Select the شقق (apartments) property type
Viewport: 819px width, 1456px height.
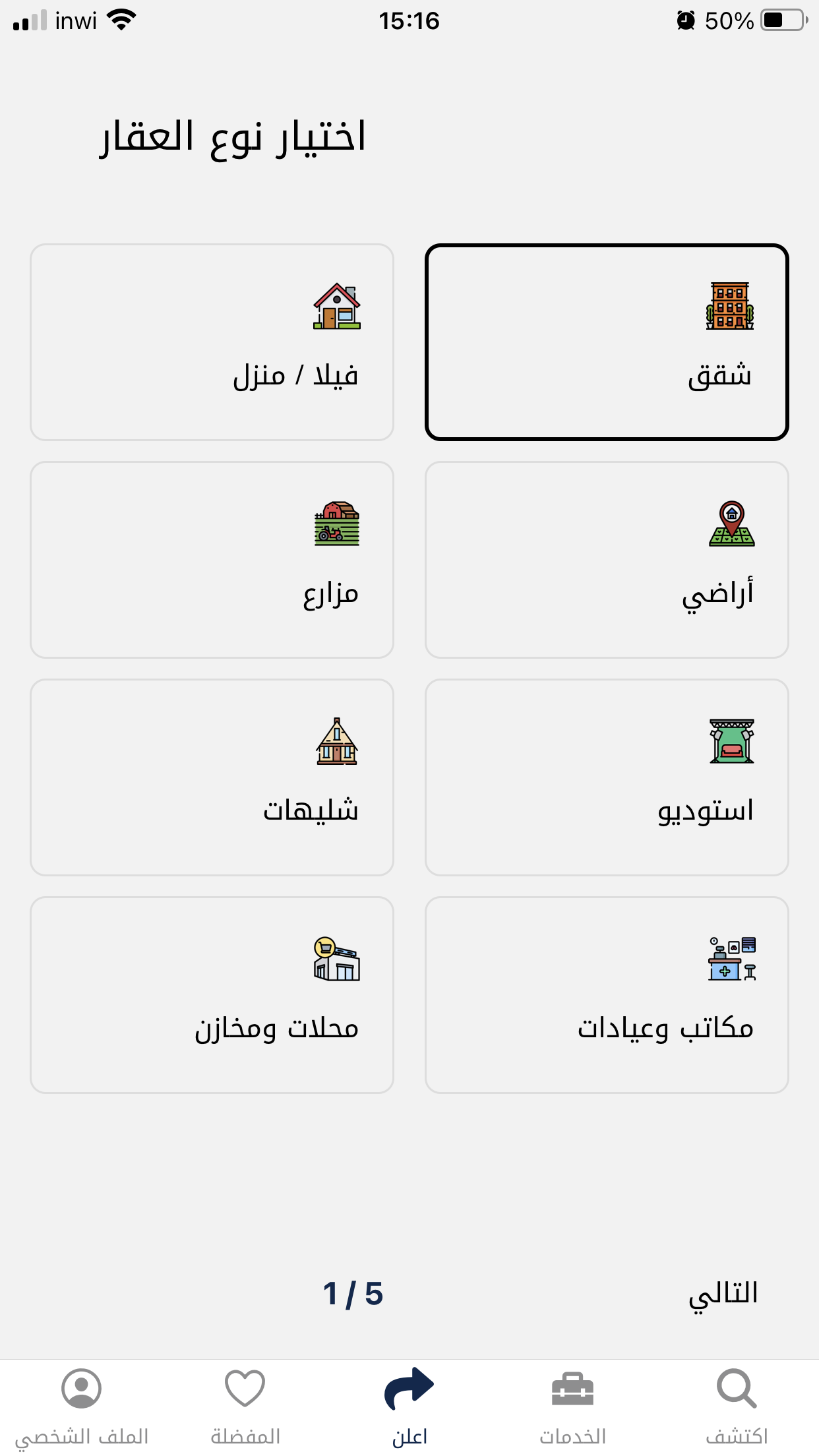[607, 342]
